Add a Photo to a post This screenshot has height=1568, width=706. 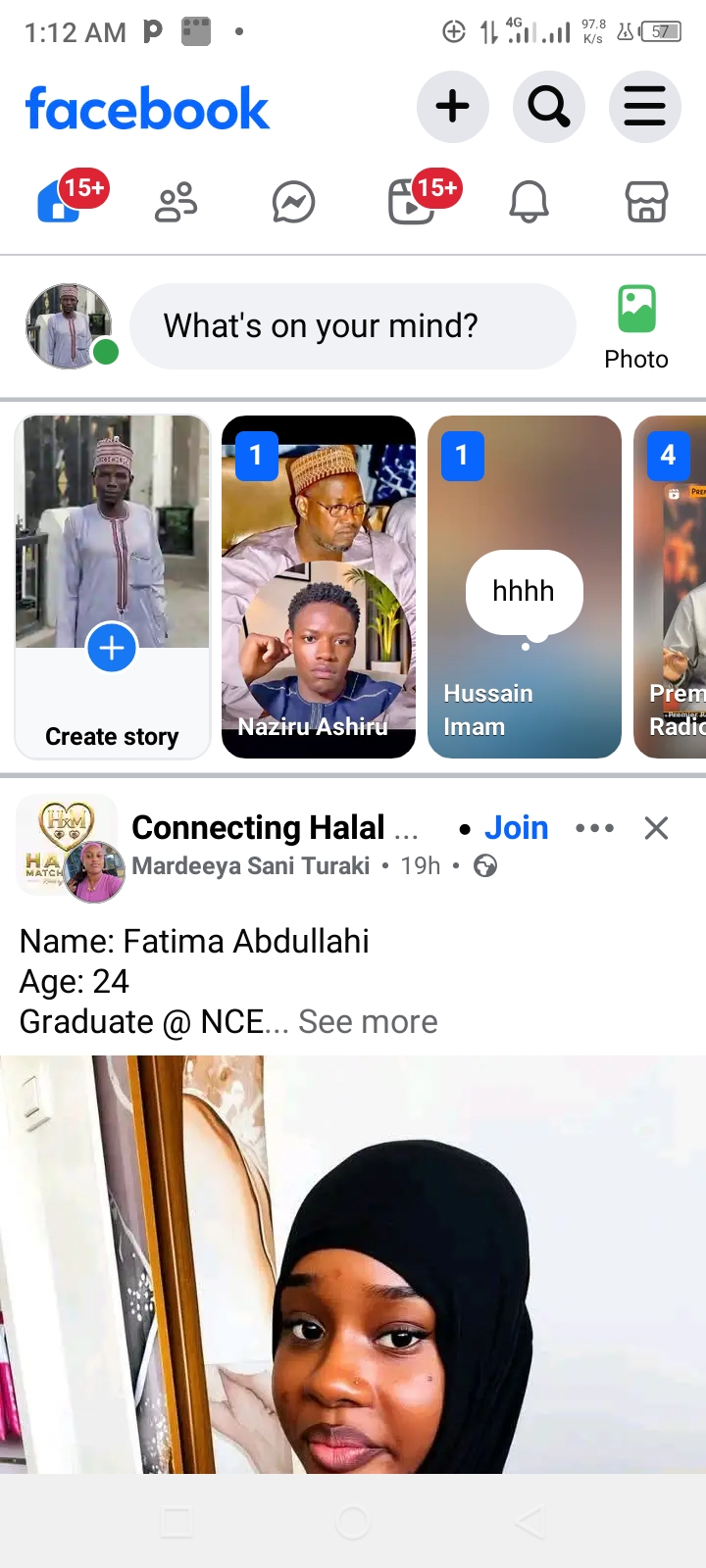click(636, 328)
